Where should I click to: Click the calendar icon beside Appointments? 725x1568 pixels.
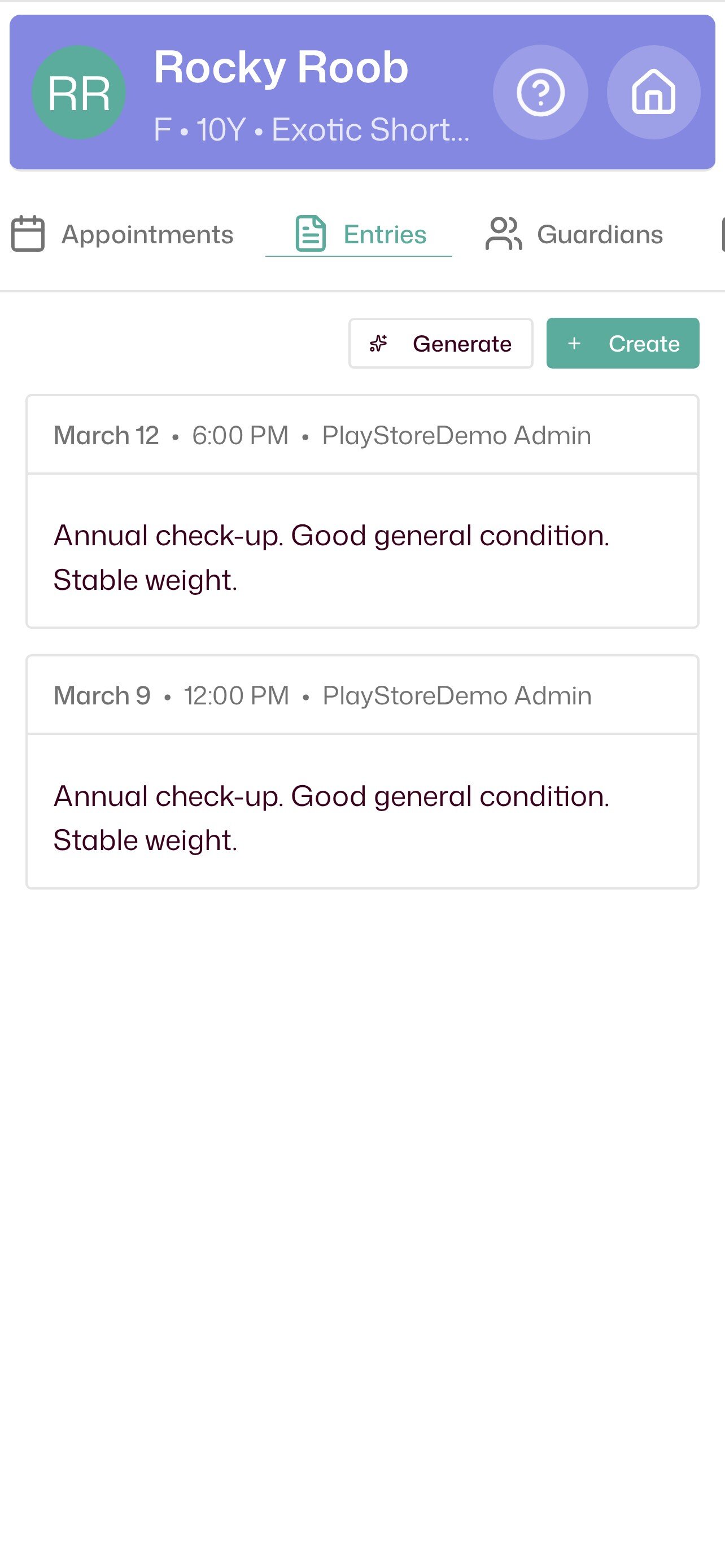(28, 233)
